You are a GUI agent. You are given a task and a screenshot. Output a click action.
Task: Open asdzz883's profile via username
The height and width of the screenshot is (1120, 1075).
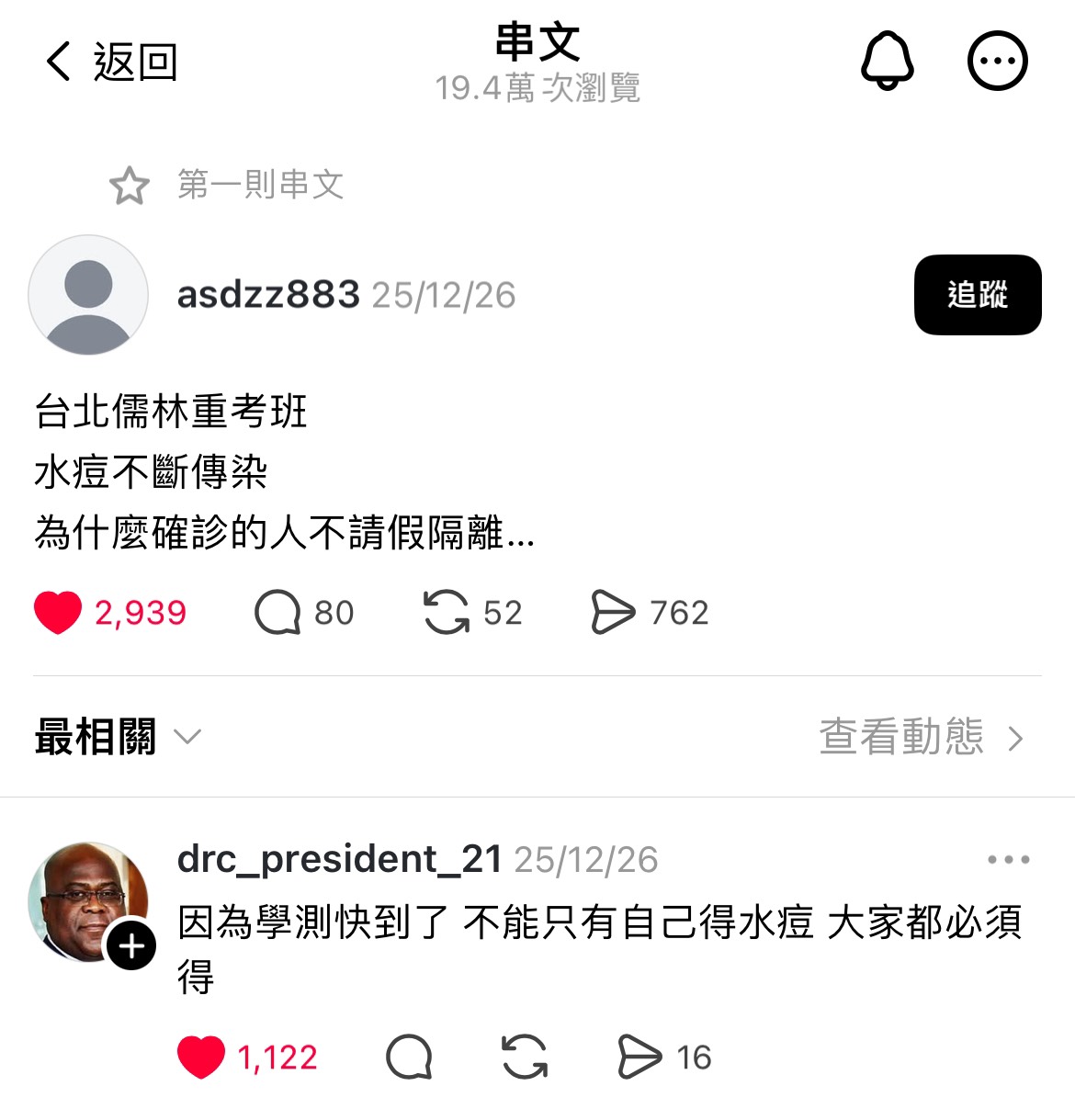pos(267,295)
